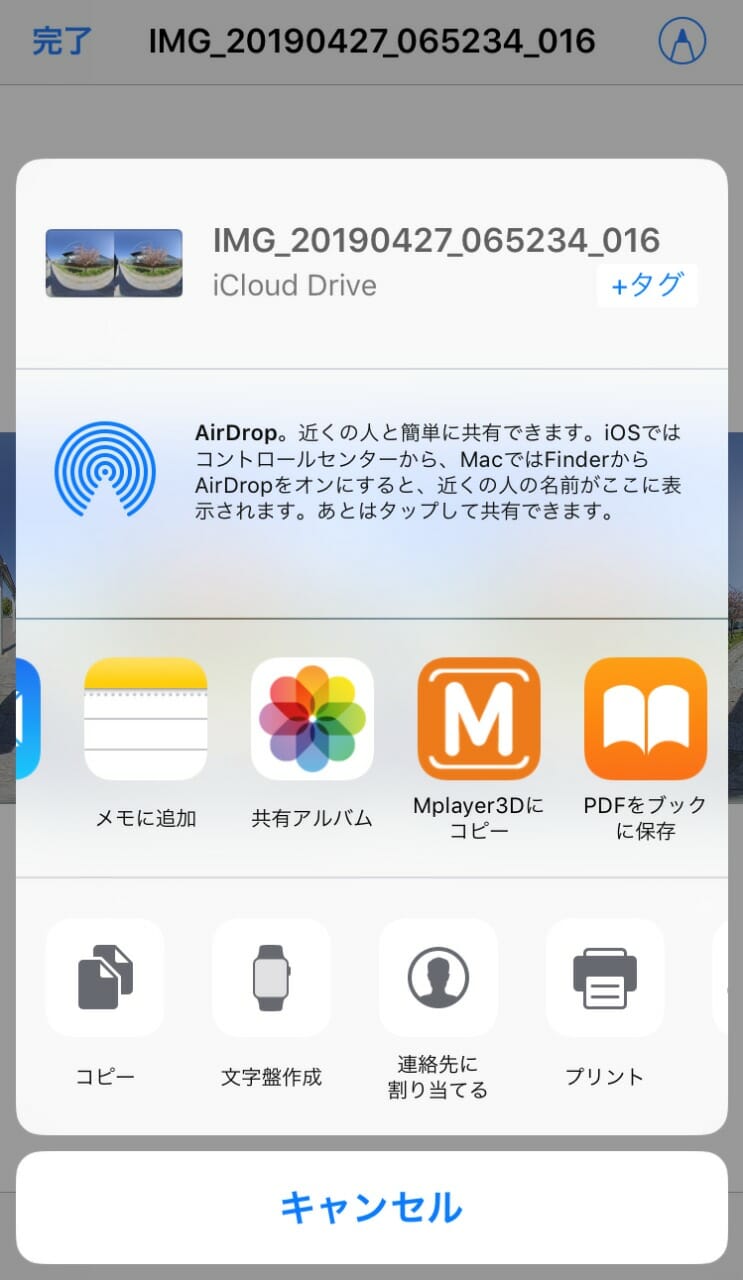Tap キャンセル to dismiss the share sheet

click(371, 1208)
